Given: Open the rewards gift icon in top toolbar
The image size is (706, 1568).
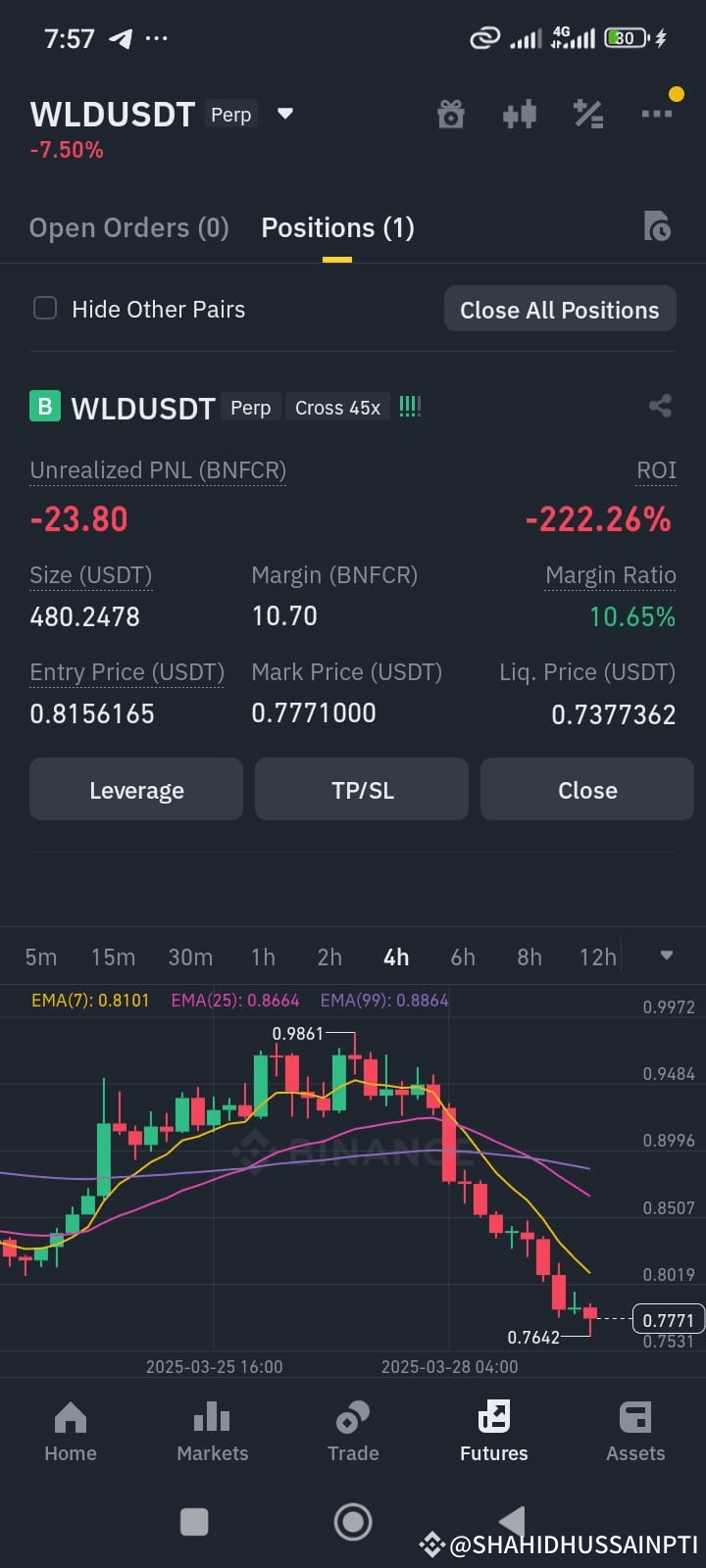Looking at the screenshot, I should click(x=451, y=114).
